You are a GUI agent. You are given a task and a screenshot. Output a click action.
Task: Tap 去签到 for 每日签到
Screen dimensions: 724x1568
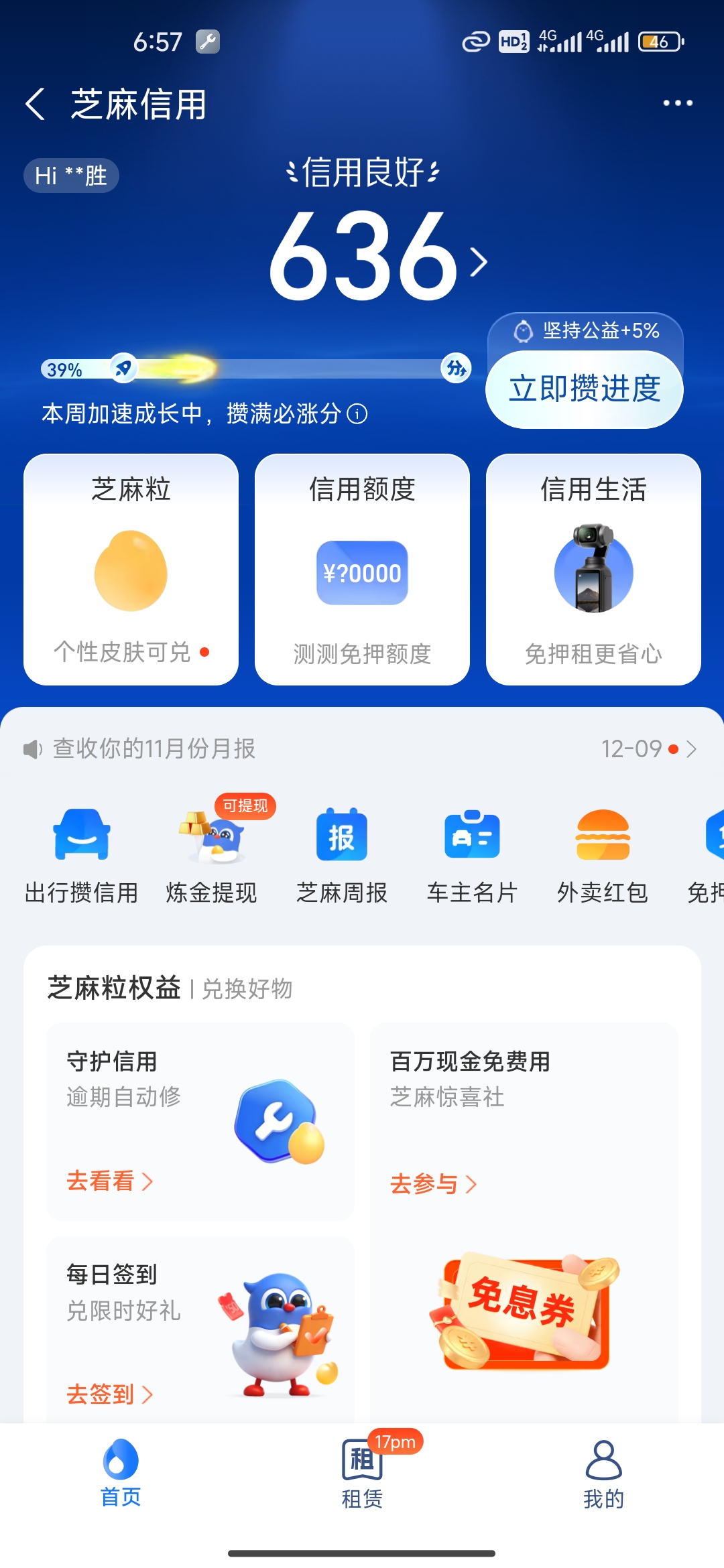(110, 1394)
